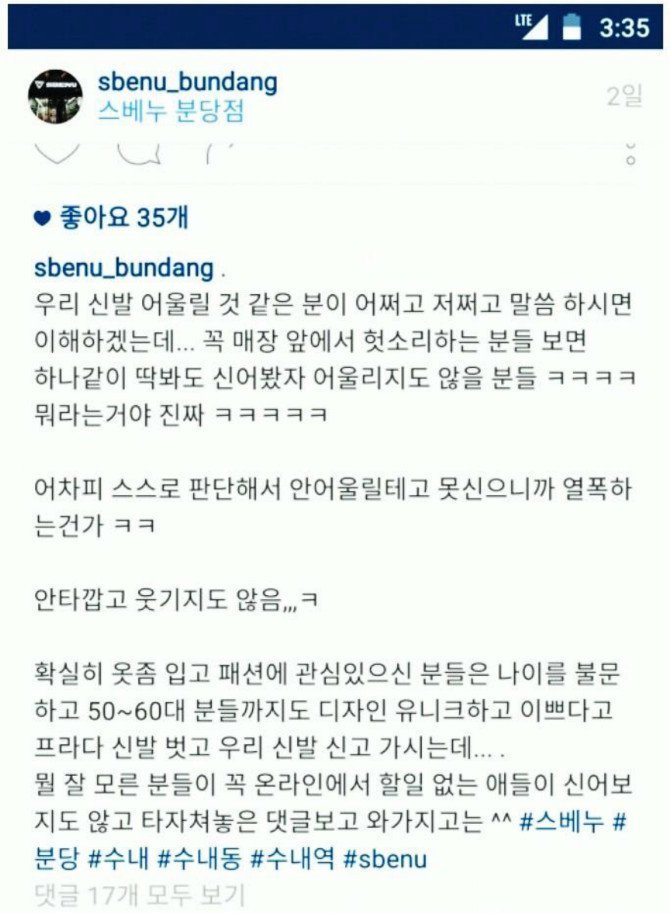View all 17 comments
Screen dimensions: 670x913
tap(139, 895)
